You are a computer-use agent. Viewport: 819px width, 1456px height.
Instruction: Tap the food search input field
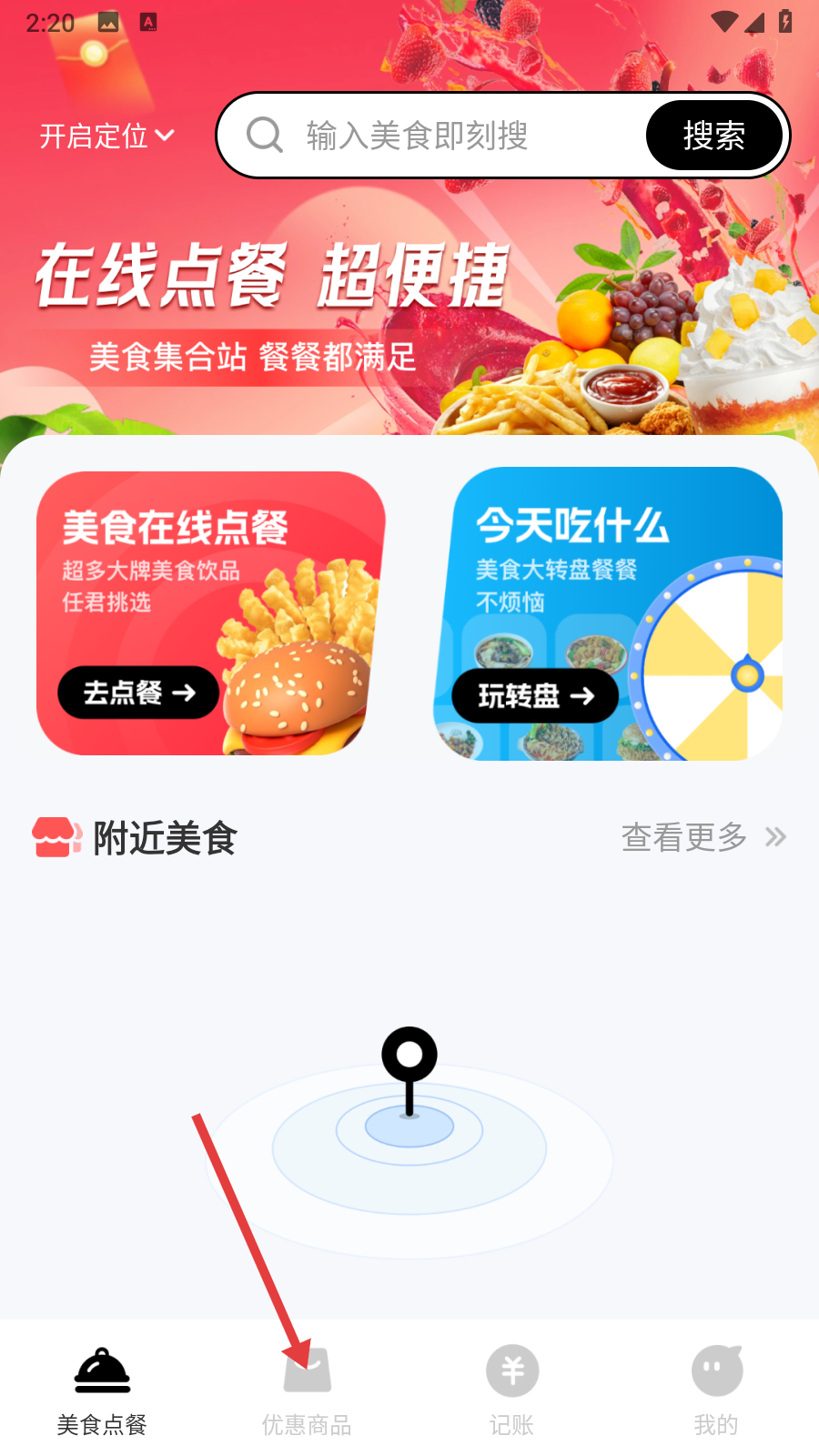click(x=432, y=136)
